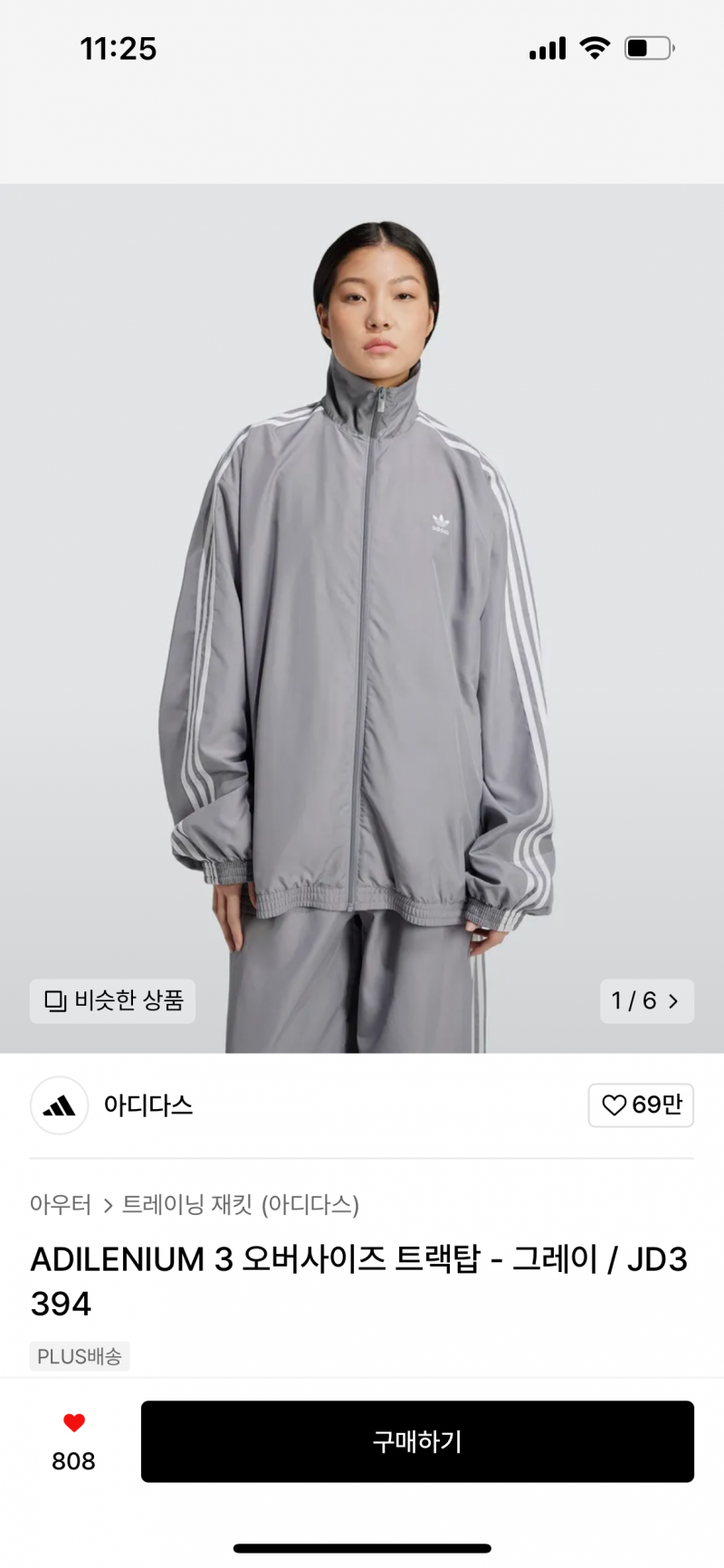The height and width of the screenshot is (1568, 724).
Task: View the main product photo
Action: [x=362, y=616]
